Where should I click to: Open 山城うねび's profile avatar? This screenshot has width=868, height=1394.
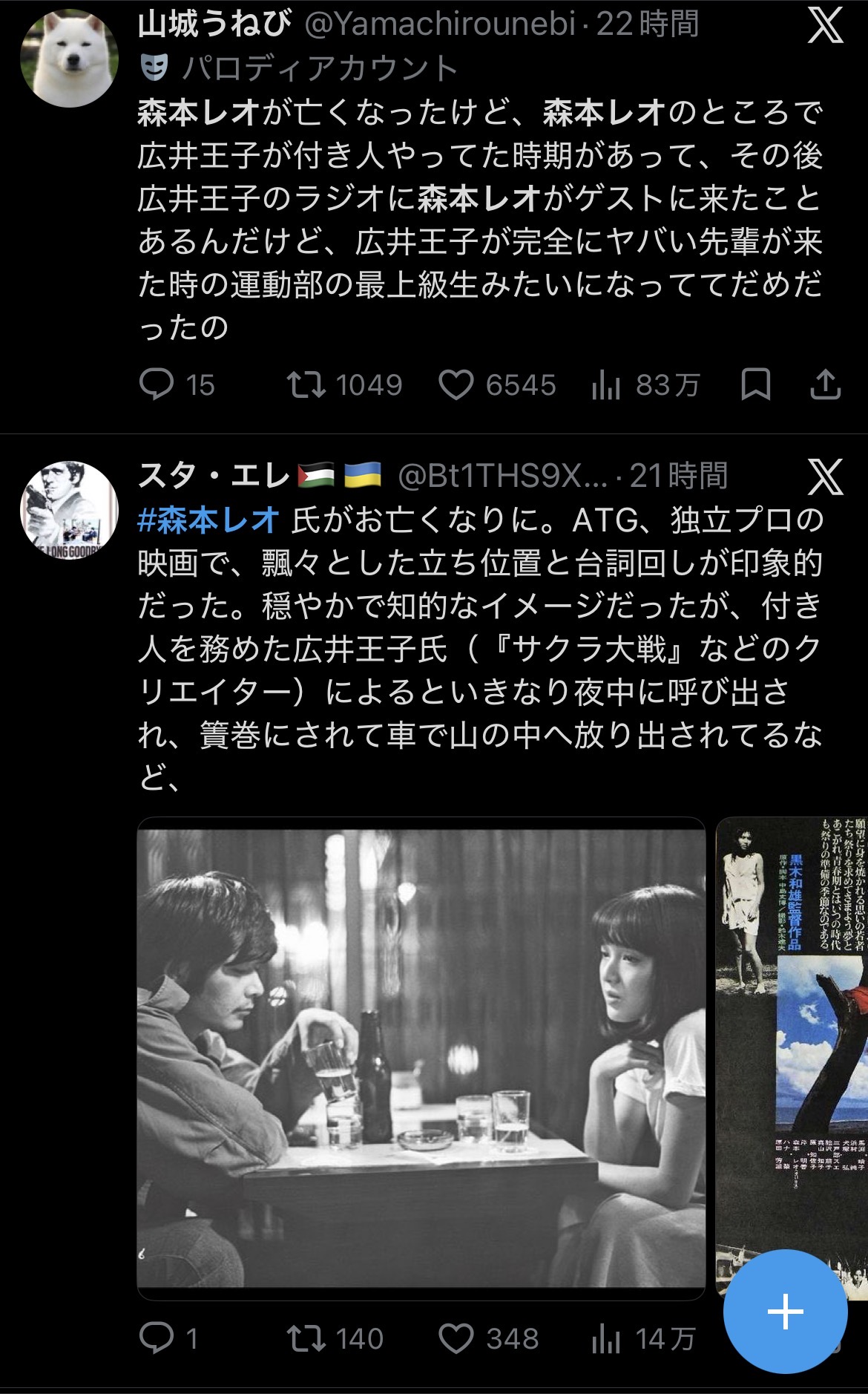point(69,59)
